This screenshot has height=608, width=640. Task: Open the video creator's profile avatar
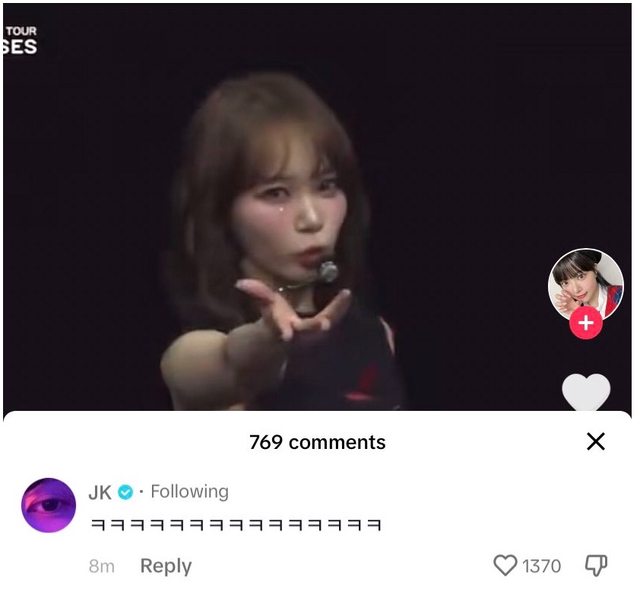click(586, 282)
